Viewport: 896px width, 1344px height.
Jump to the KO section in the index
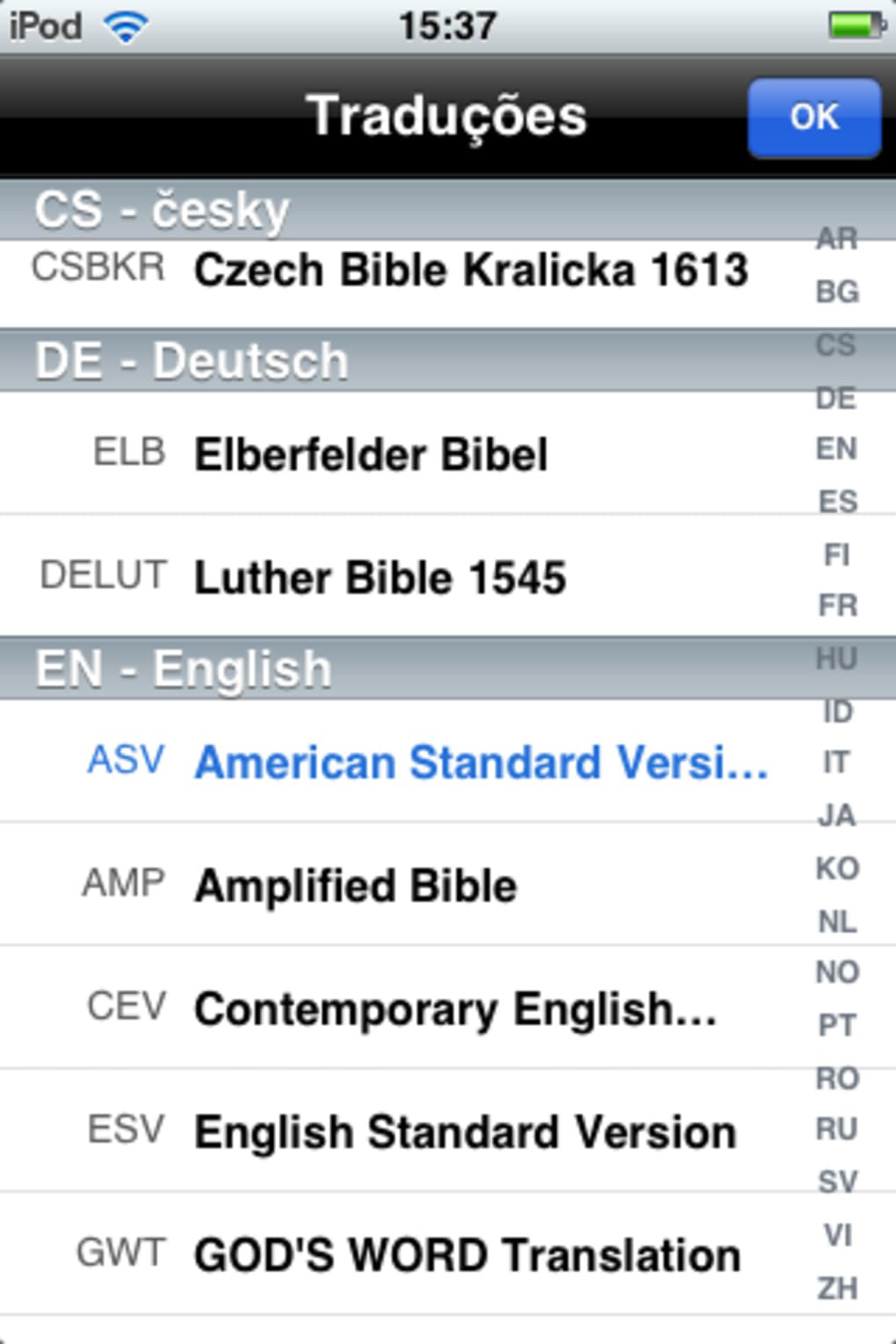click(837, 869)
